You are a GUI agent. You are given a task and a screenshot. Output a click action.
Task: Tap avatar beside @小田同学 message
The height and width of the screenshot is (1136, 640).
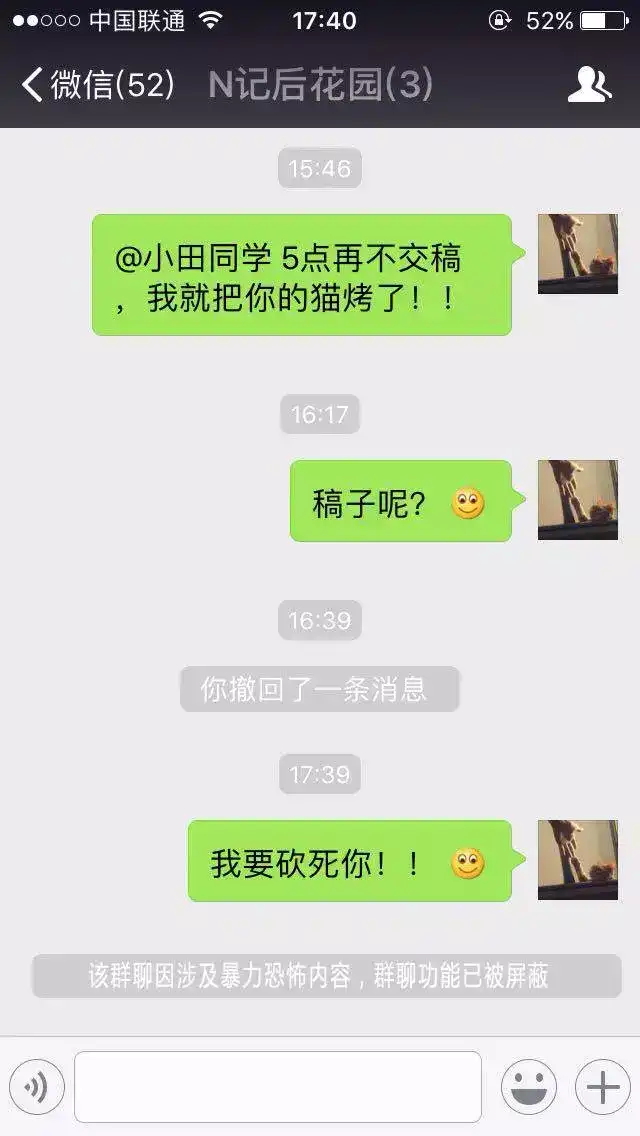coord(578,254)
